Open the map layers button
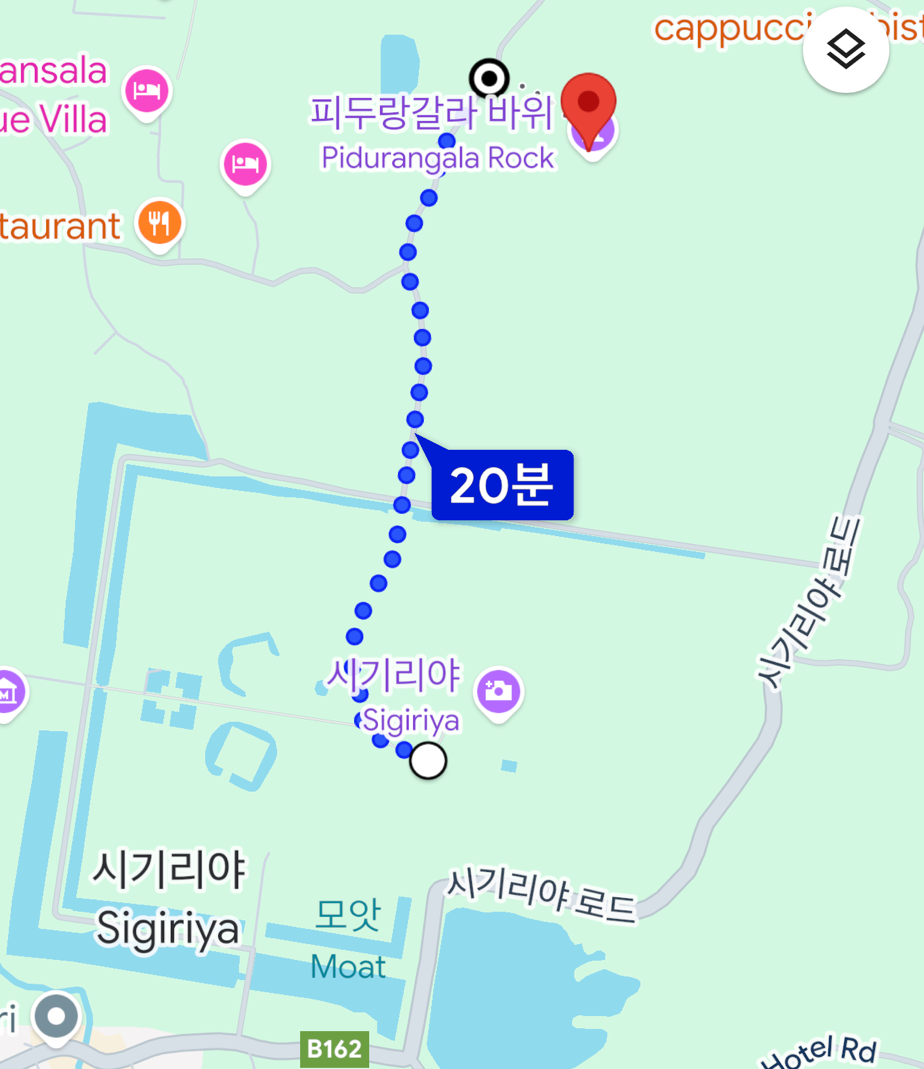Viewport: 924px width, 1069px height. click(846, 50)
